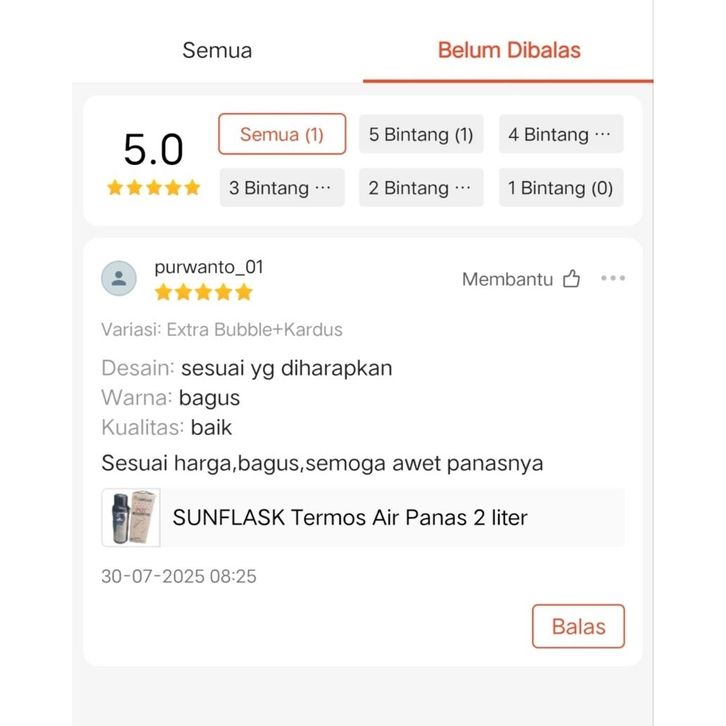
Task: Filter reviews by 1 Bintang
Action: [x=560, y=187]
